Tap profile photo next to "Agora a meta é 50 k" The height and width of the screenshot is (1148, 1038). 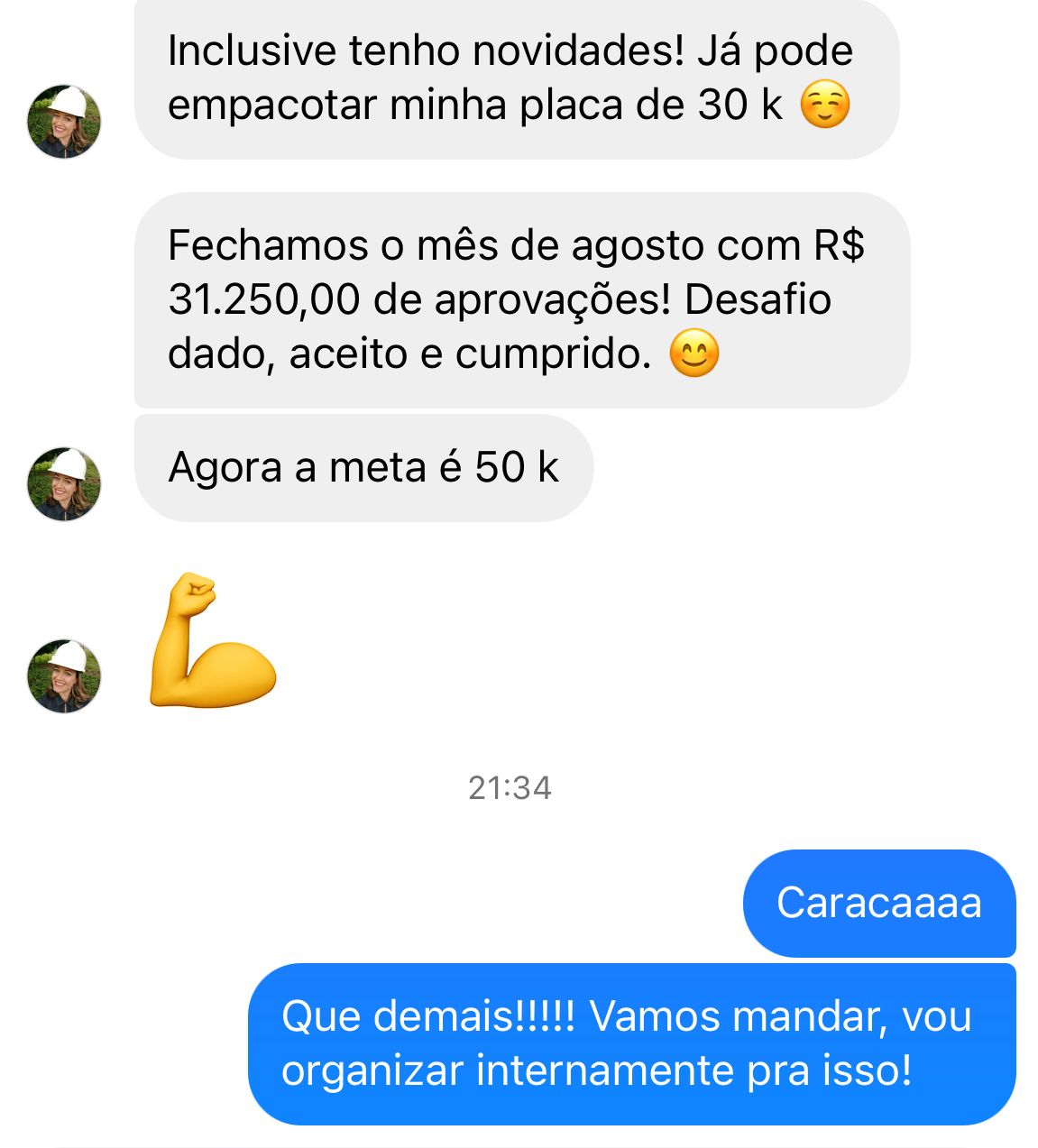[64, 484]
